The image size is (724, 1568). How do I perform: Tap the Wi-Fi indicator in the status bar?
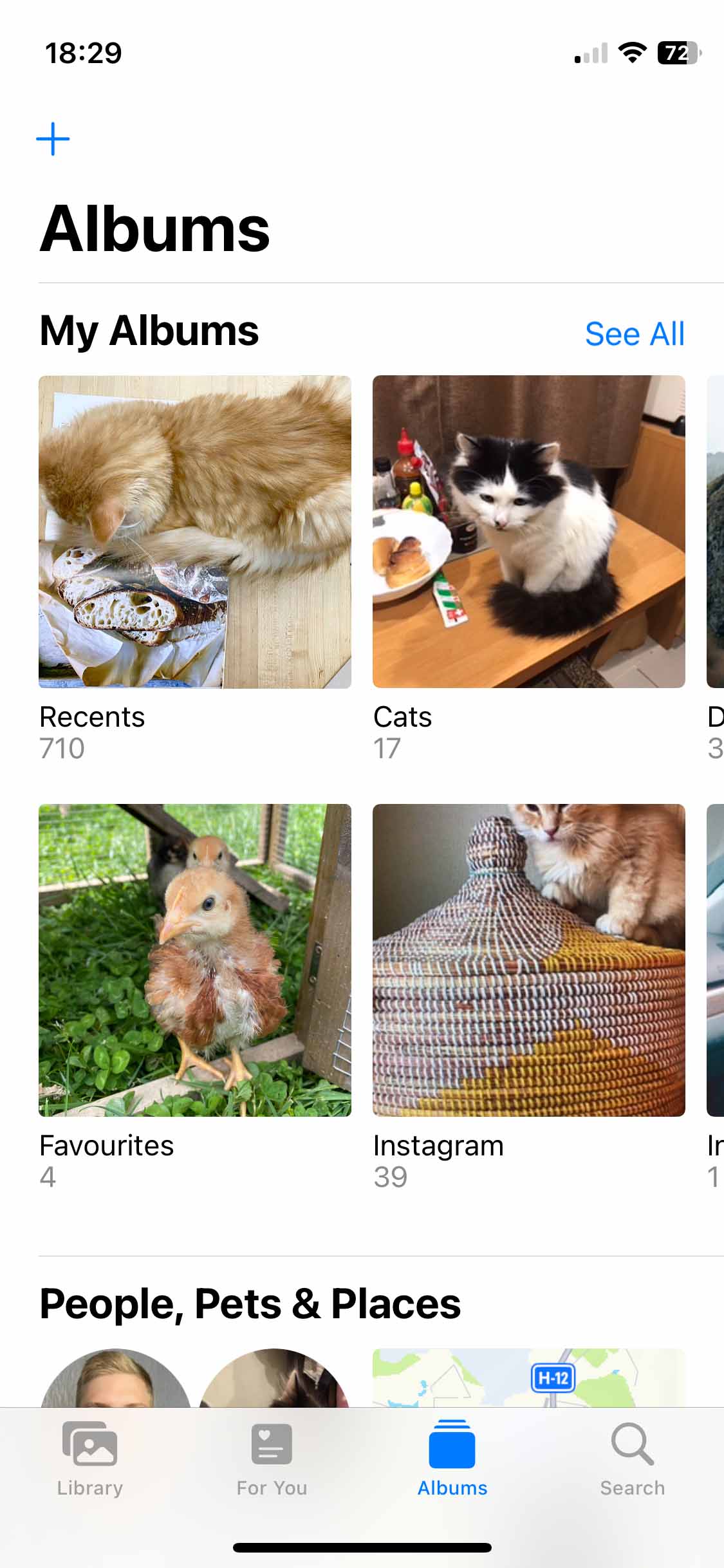click(x=631, y=54)
